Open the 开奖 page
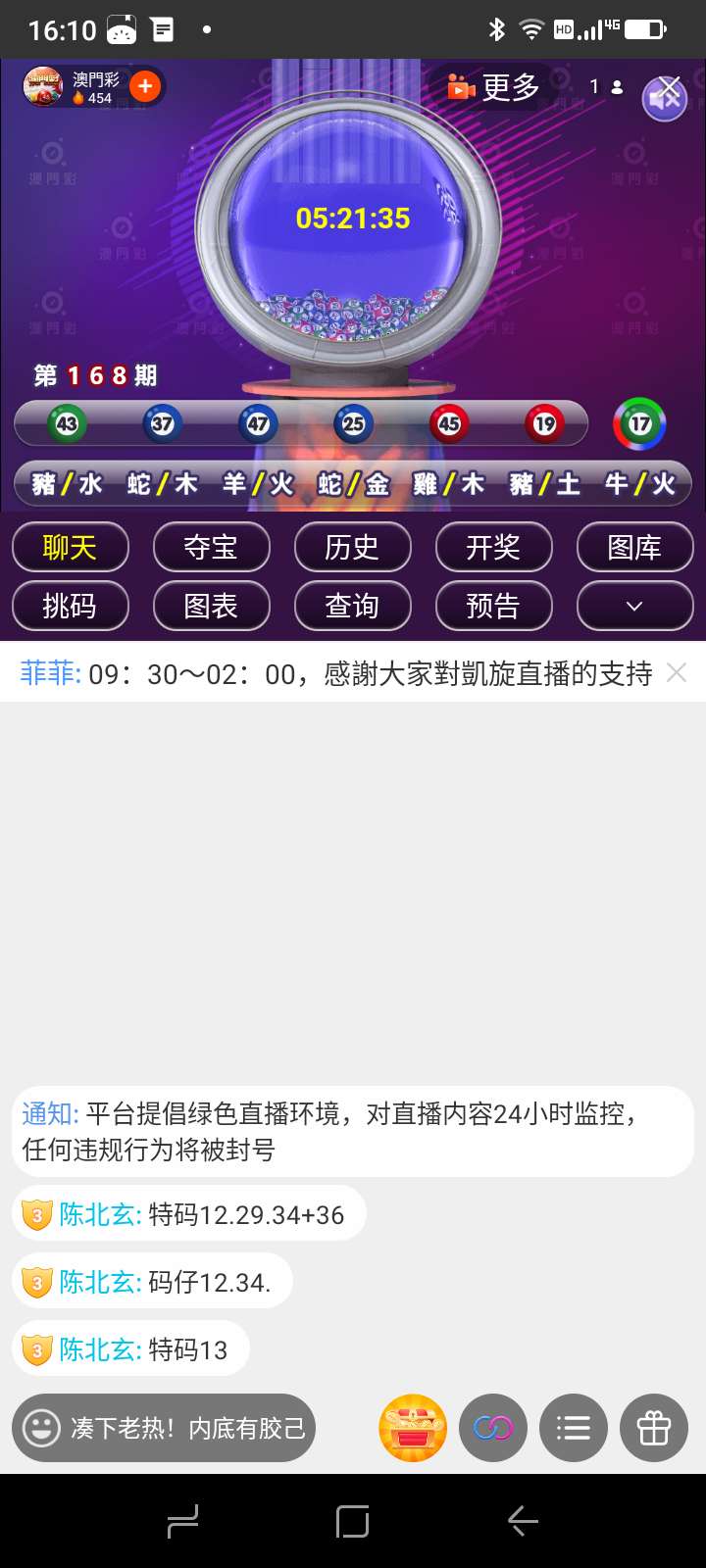The height and width of the screenshot is (1568, 706). (493, 547)
